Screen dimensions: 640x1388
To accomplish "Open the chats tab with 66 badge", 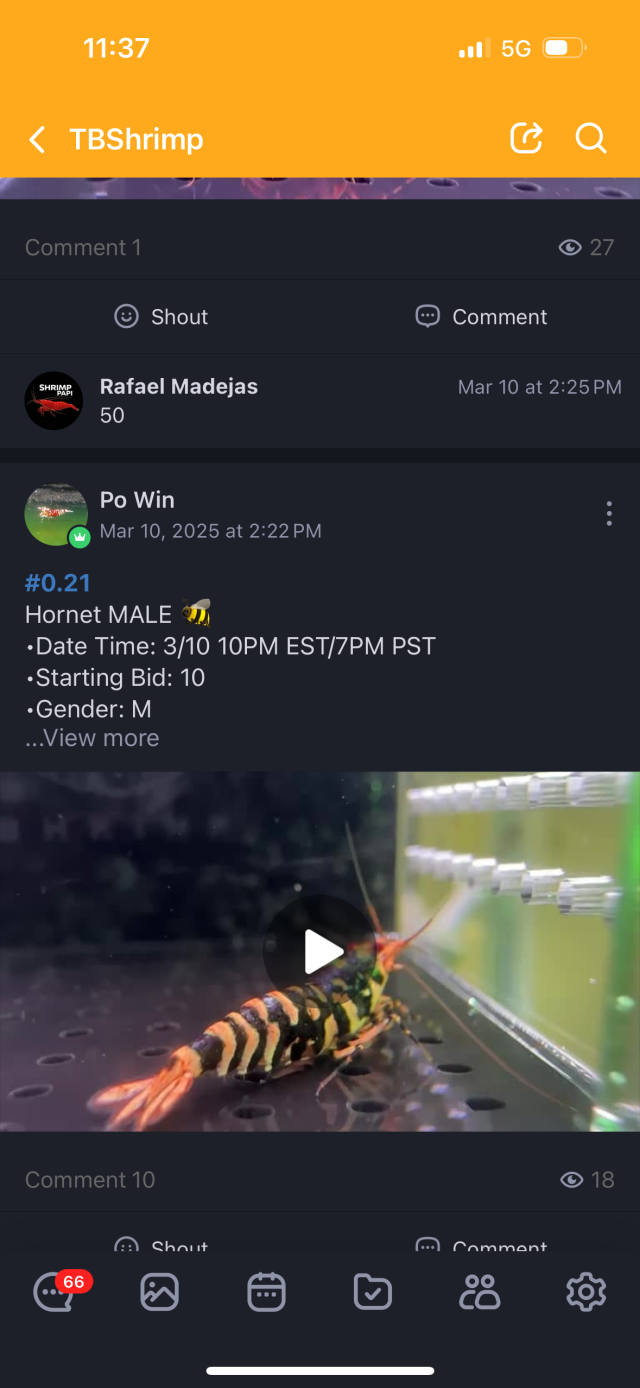I will pos(54,1292).
